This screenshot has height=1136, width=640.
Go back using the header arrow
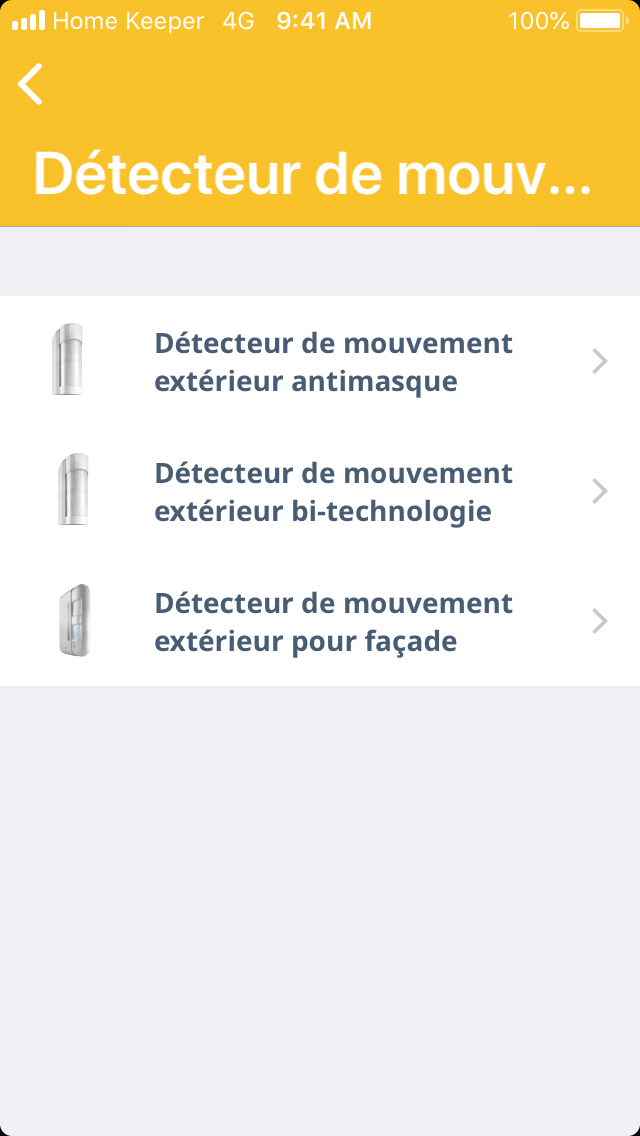[x=31, y=84]
